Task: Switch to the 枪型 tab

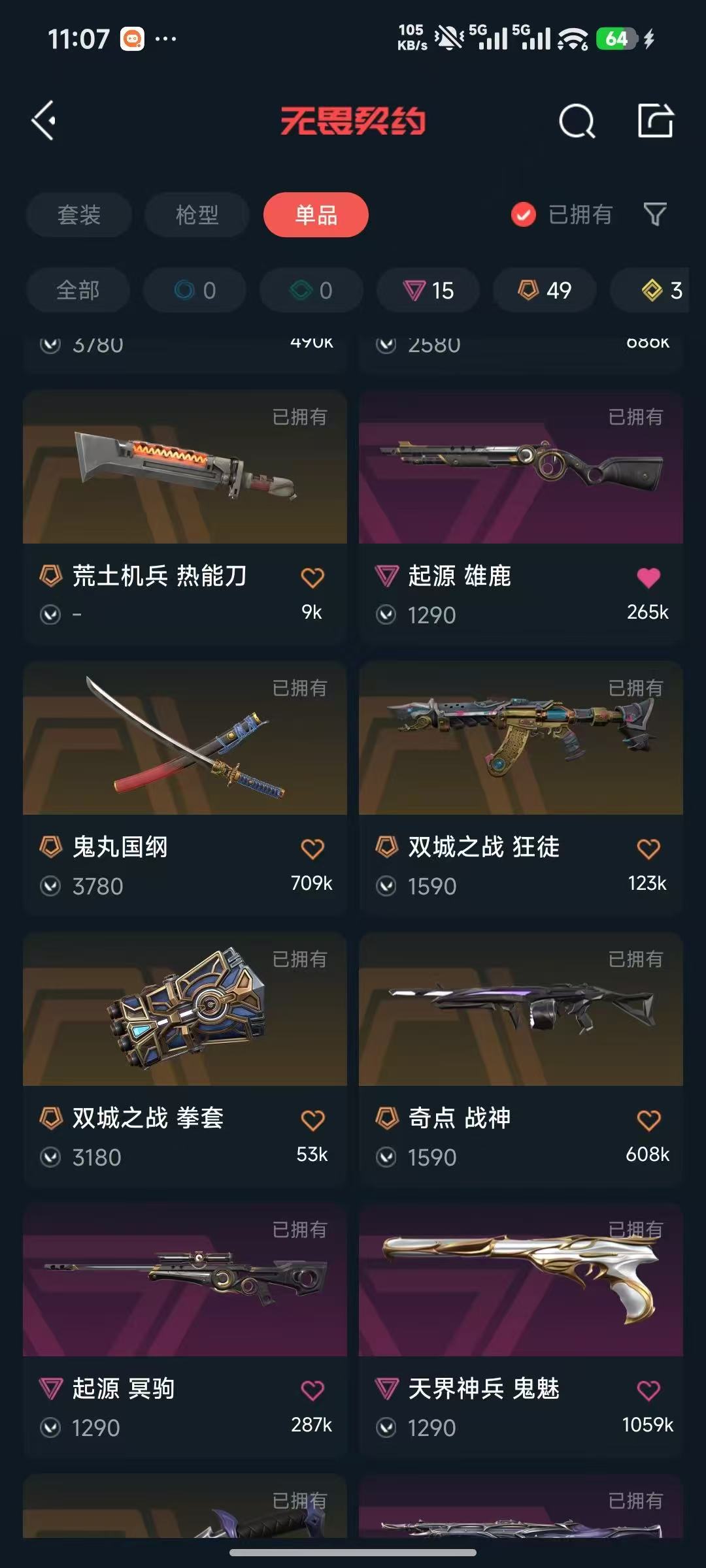Action: coord(197,215)
